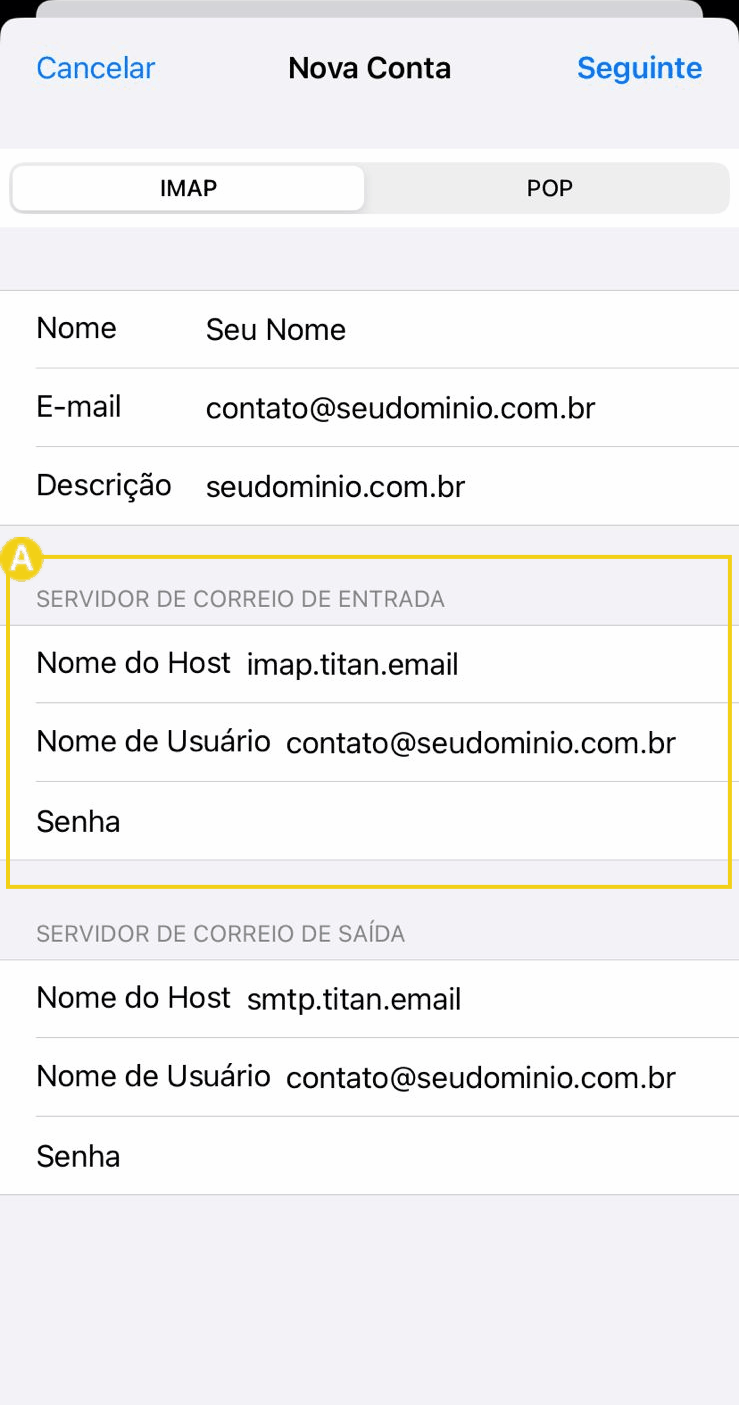Switch to the POP segment
Viewport: 739px width, 1405px height.
coord(549,188)
